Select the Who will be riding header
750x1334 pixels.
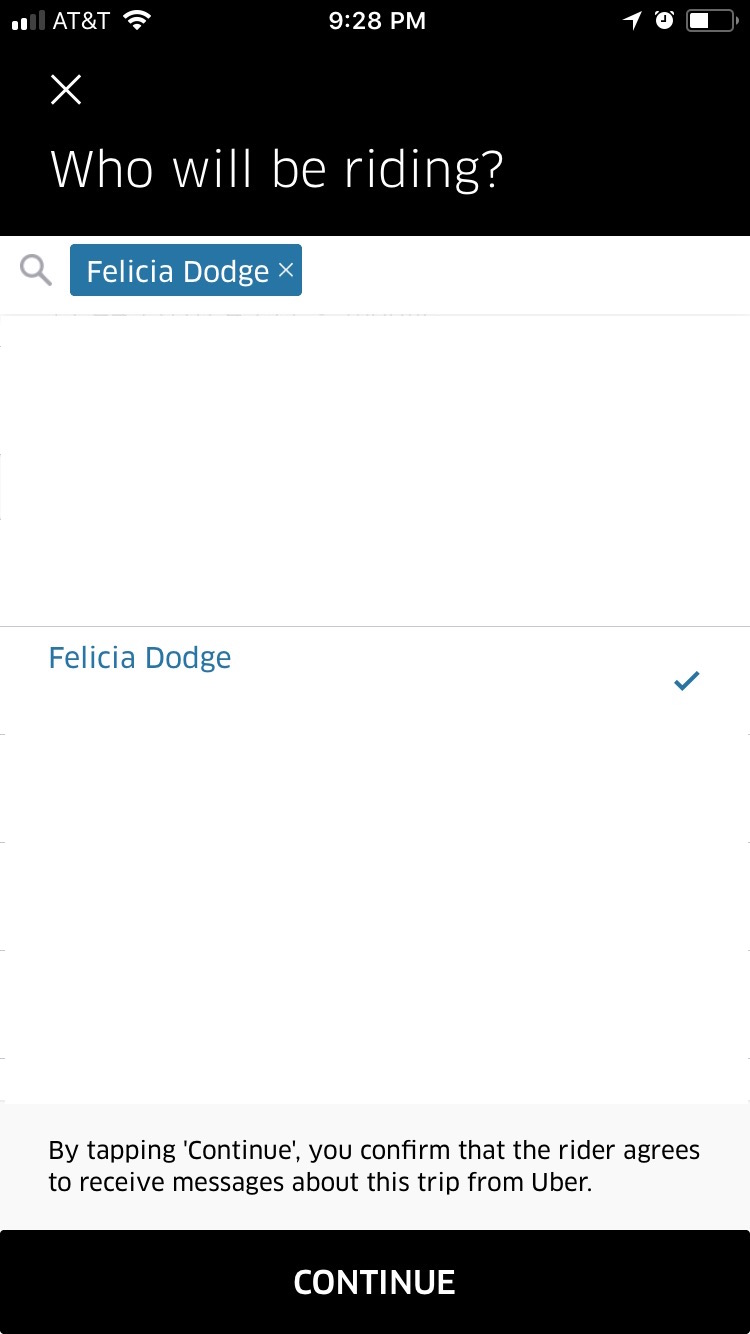(x=278, y=168)
